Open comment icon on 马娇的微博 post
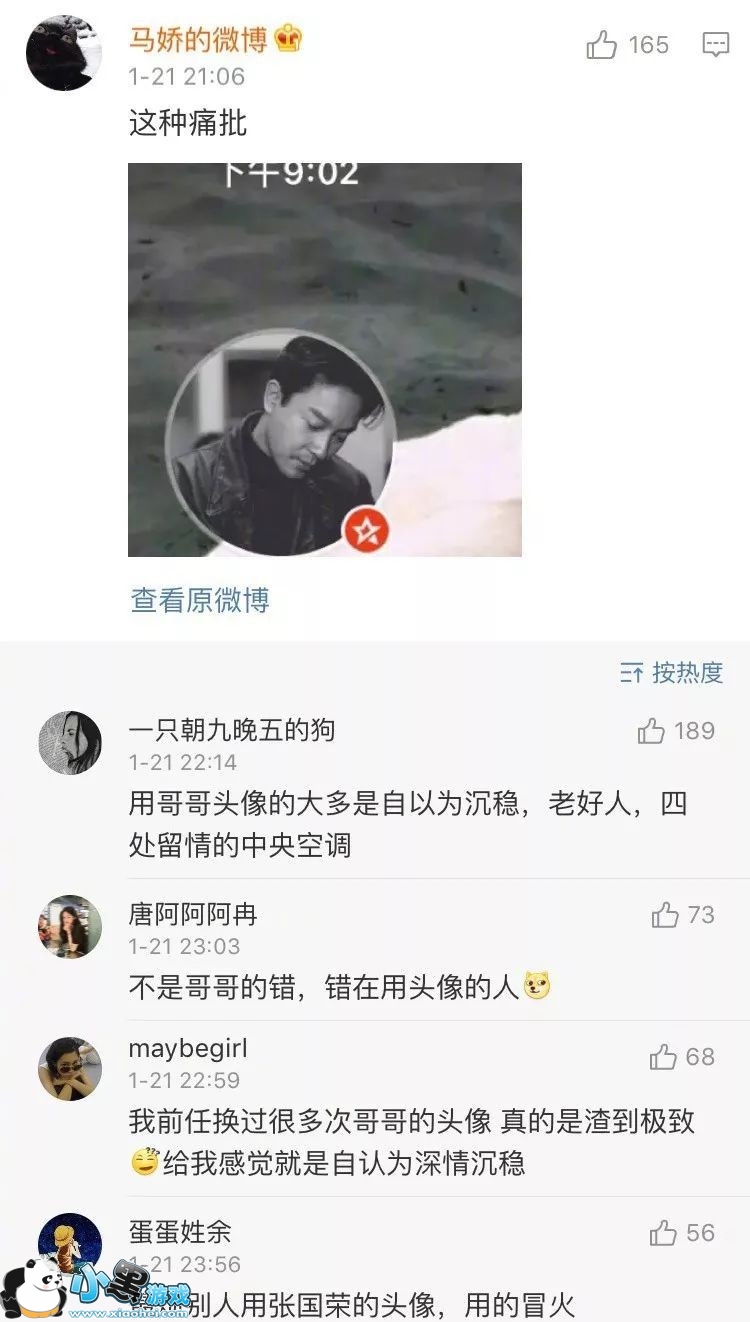Screen dimensions: 750x1322 [716, 45]
